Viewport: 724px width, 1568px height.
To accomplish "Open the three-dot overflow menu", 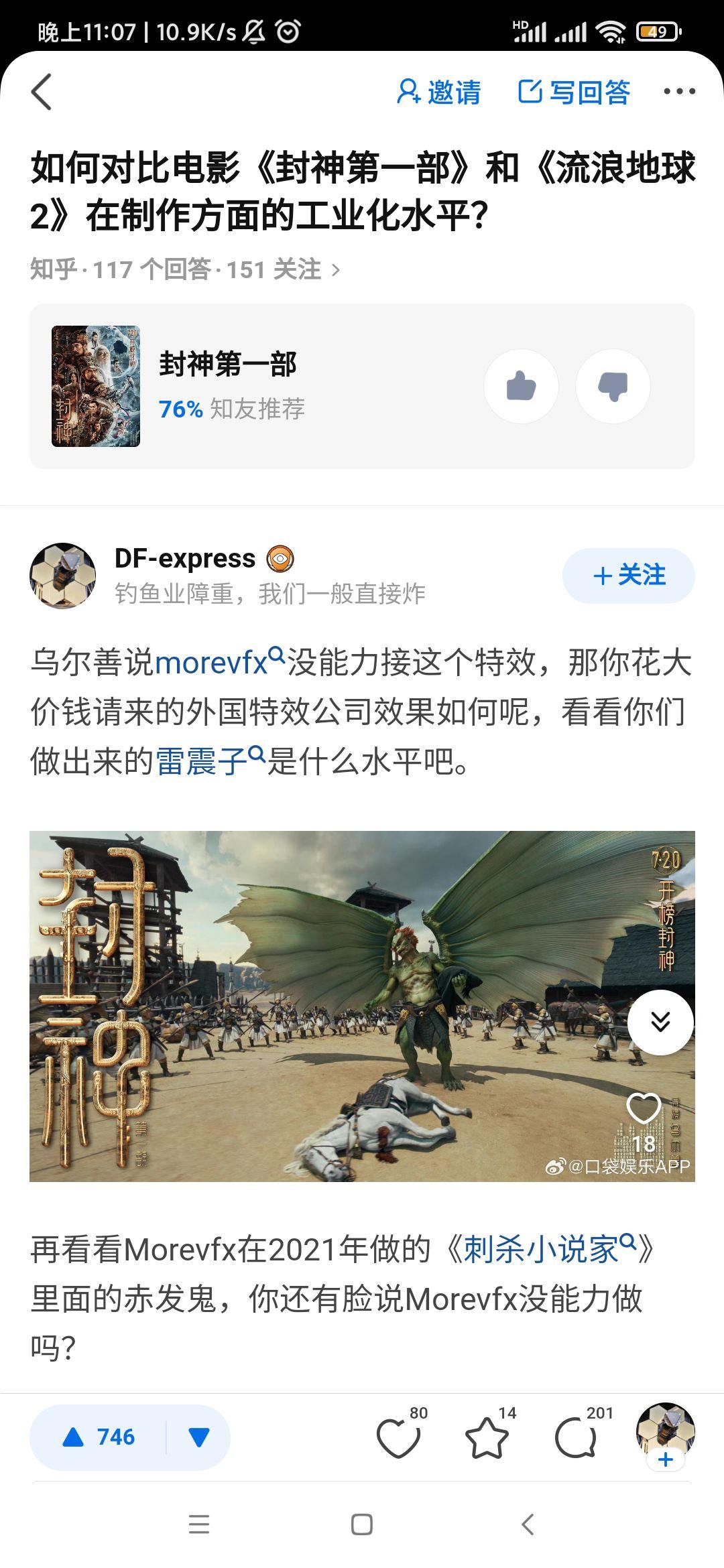I will coord(678,92).
